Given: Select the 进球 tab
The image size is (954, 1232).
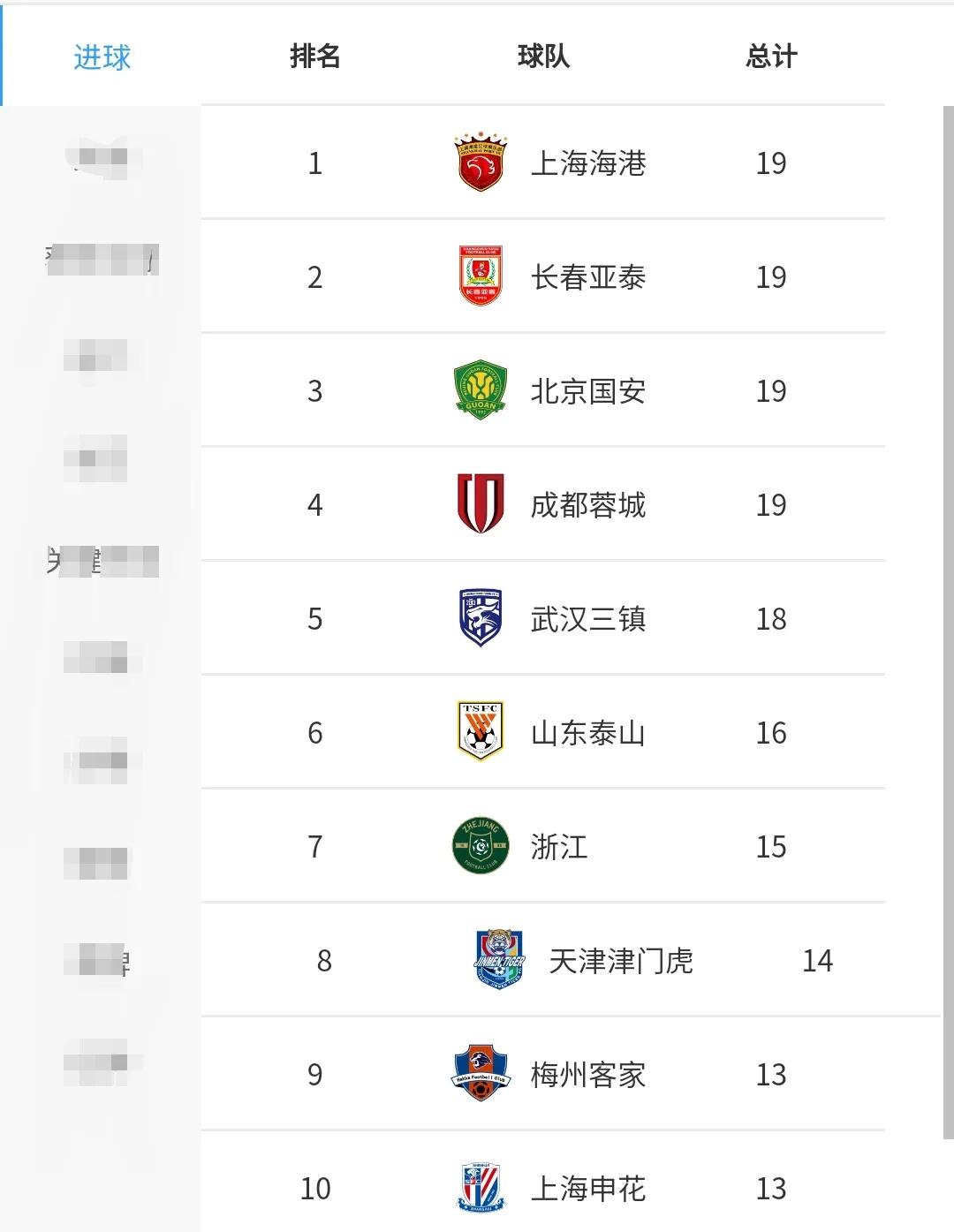Looking at the screenshot, I should 102,57.
